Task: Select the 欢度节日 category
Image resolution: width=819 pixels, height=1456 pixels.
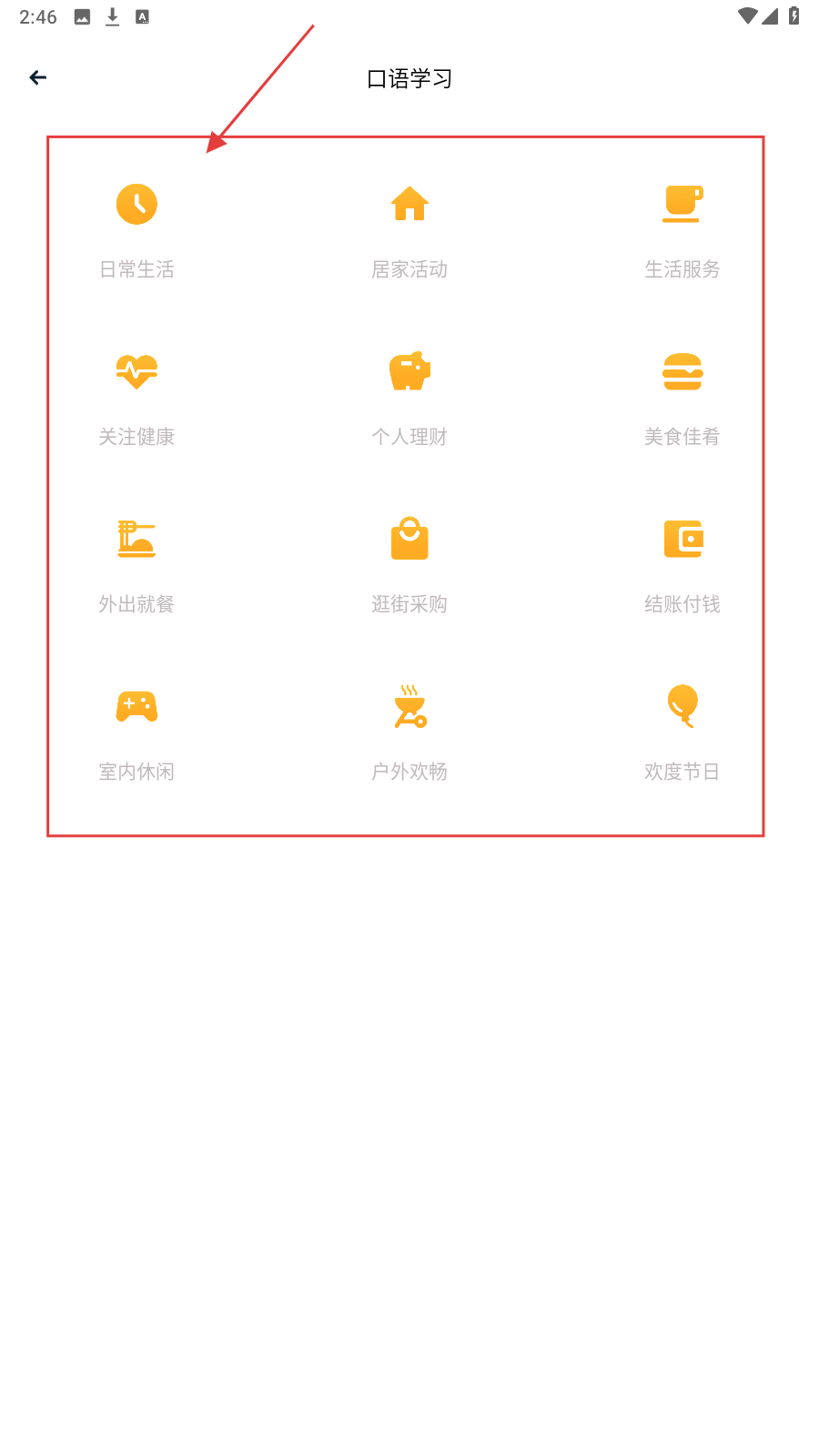Action: click(x=682, y=730)
